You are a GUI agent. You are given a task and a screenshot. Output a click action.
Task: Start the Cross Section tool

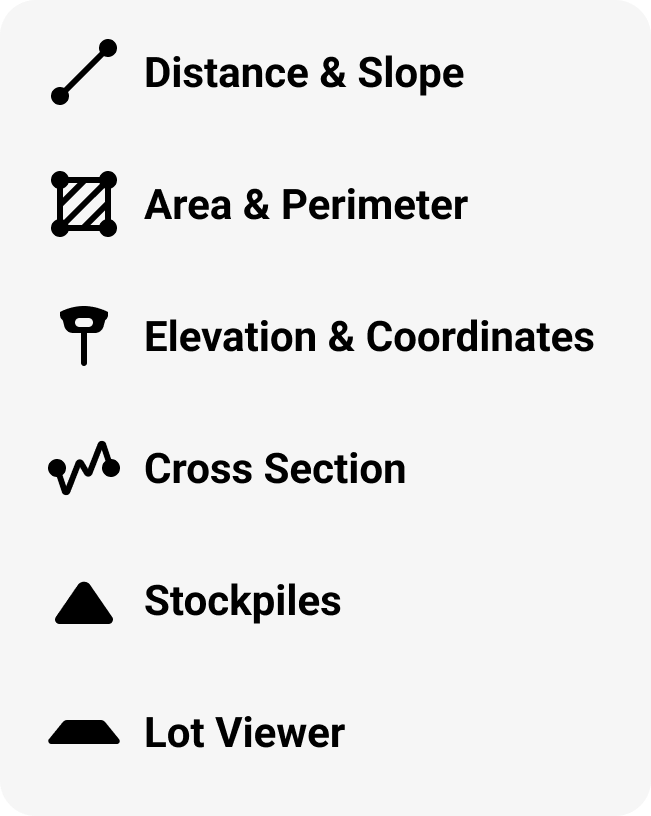[x=274, y=469]
